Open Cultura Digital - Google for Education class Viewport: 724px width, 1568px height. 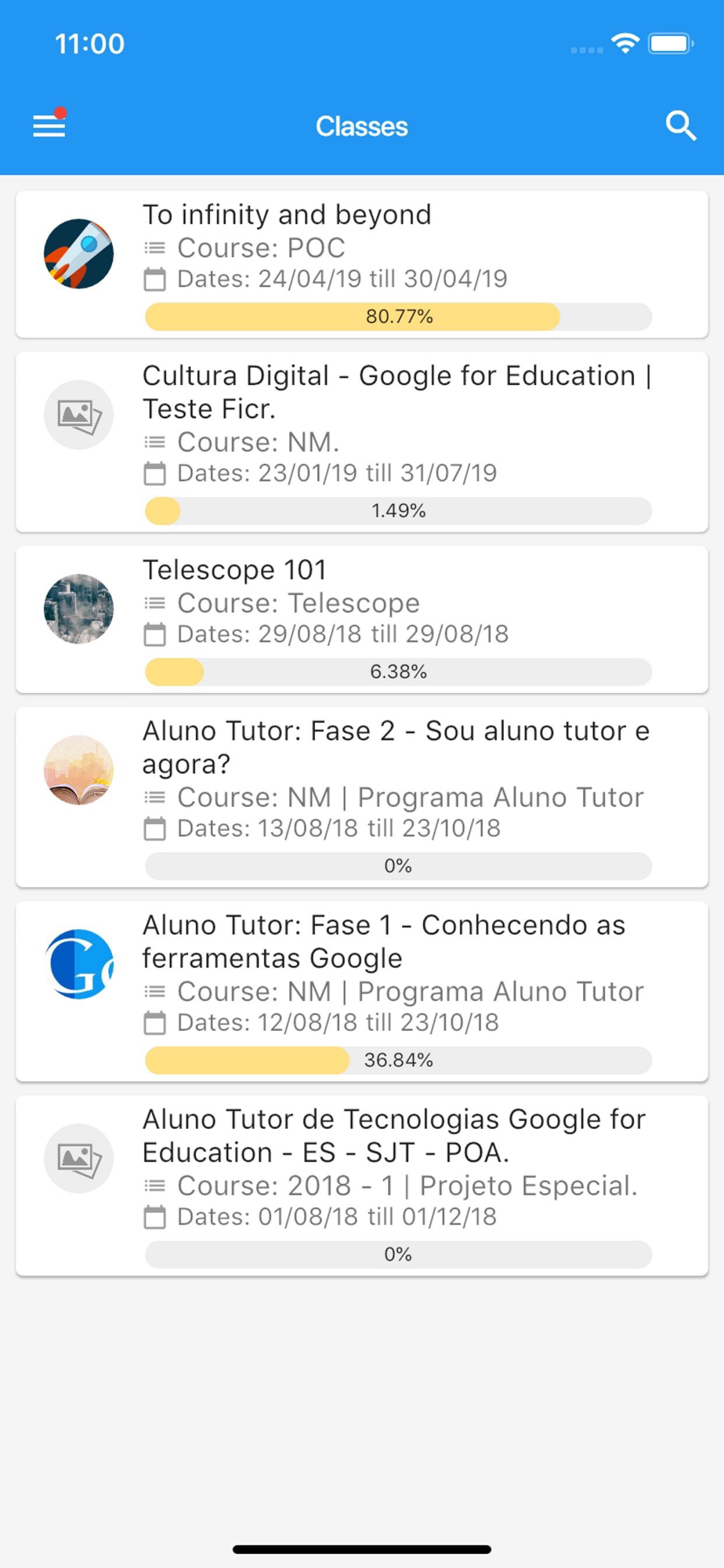[x=362, y=441]
